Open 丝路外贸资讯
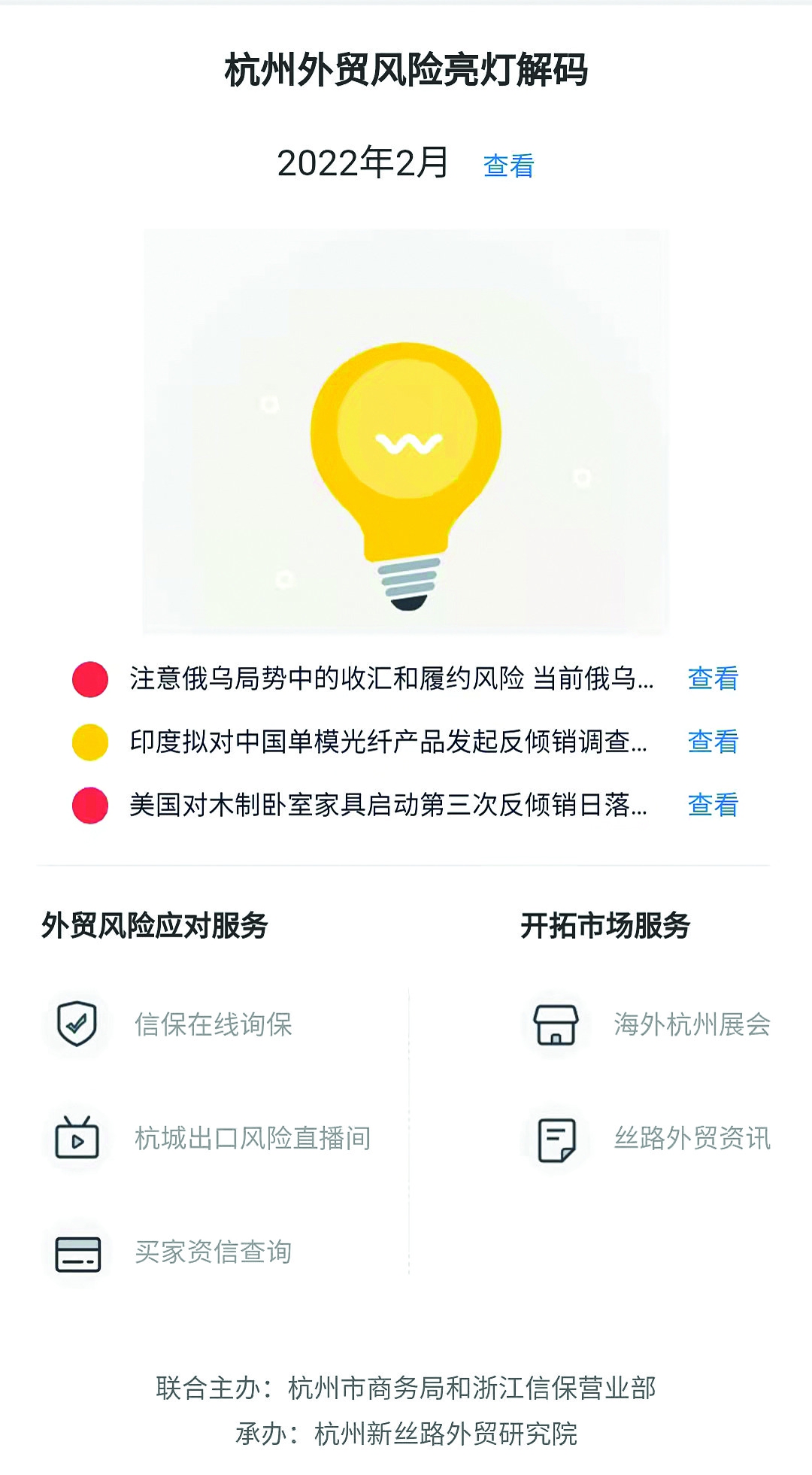The image size is (812, 1475). click(x=691, y=1138)
